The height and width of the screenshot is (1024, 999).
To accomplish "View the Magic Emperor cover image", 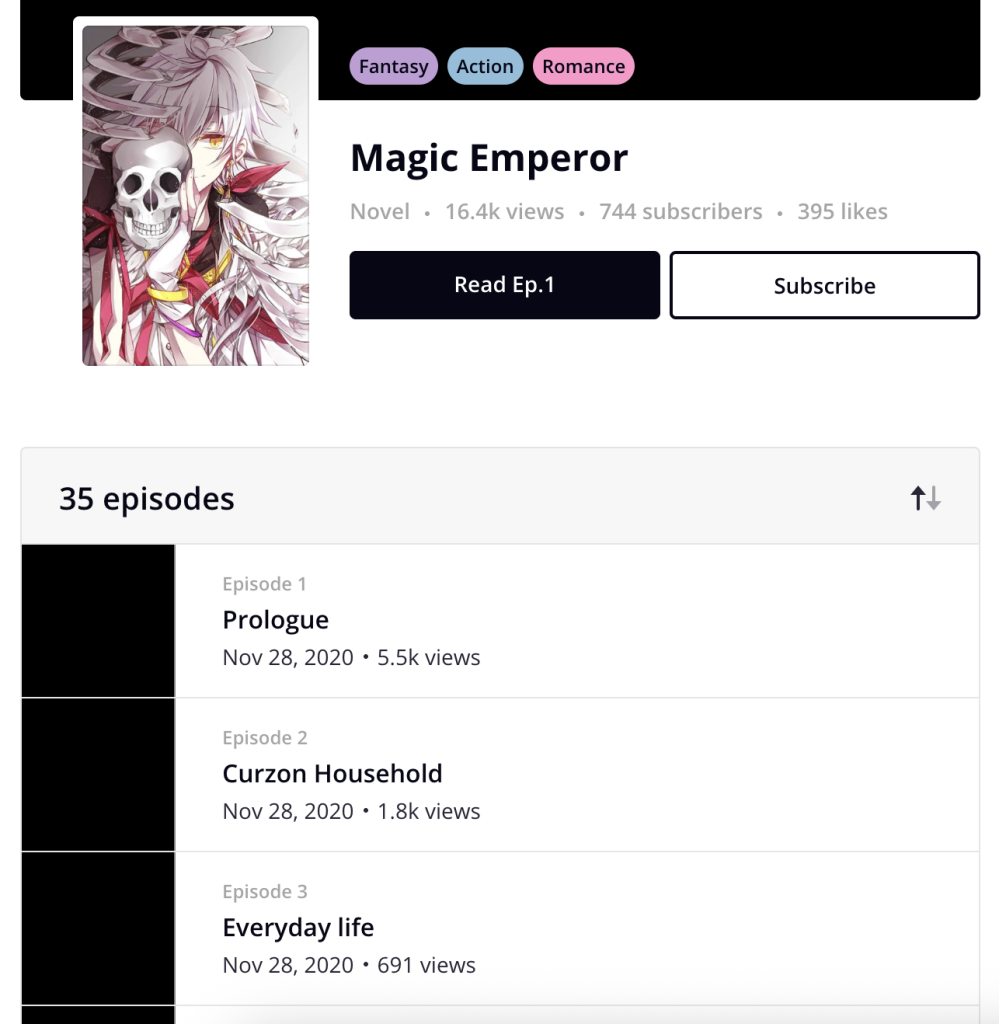I will pos(195,195).
